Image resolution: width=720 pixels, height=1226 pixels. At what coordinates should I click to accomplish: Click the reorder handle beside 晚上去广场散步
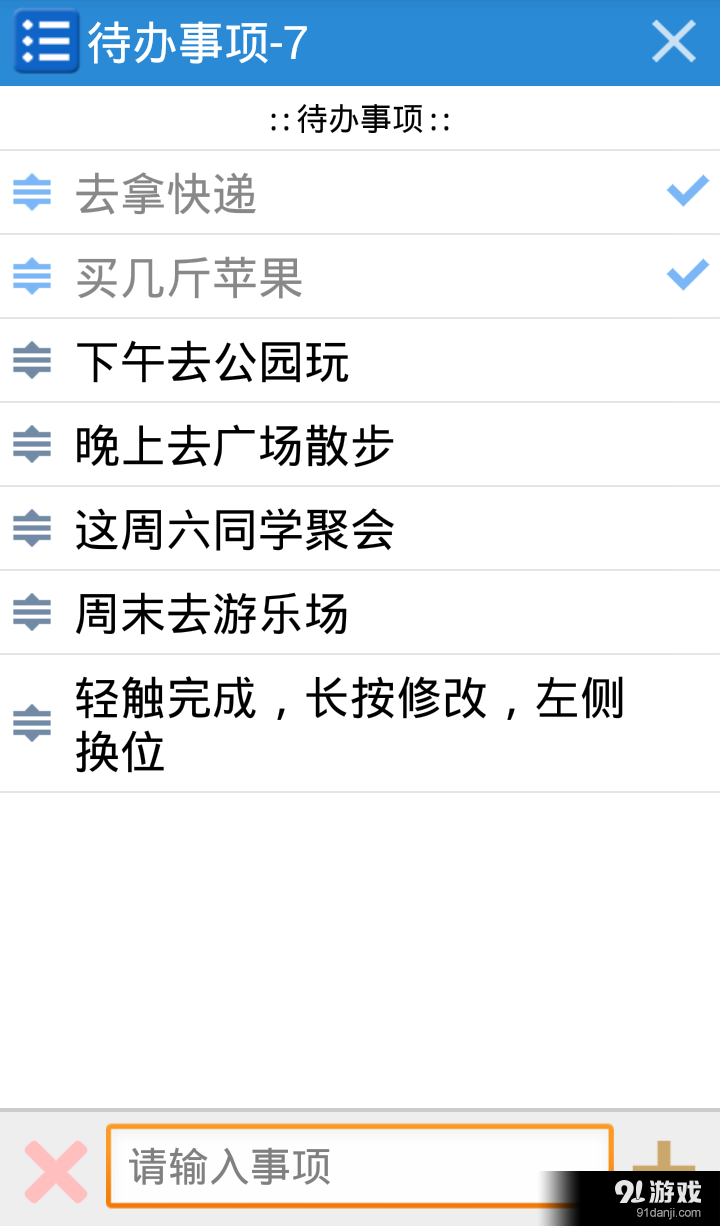click(32, 446)
